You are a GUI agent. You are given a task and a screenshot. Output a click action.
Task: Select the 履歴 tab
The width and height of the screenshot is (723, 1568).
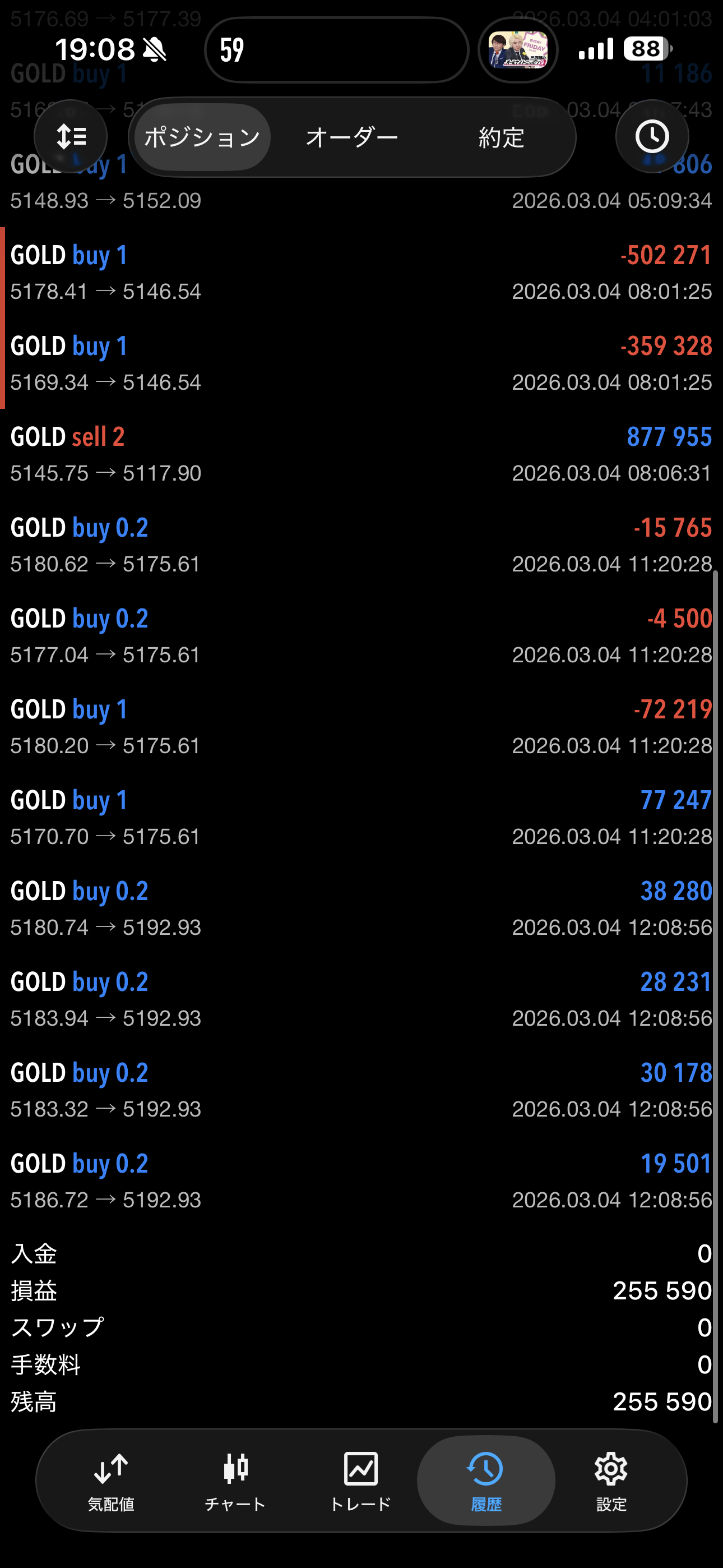(486, 1481)
